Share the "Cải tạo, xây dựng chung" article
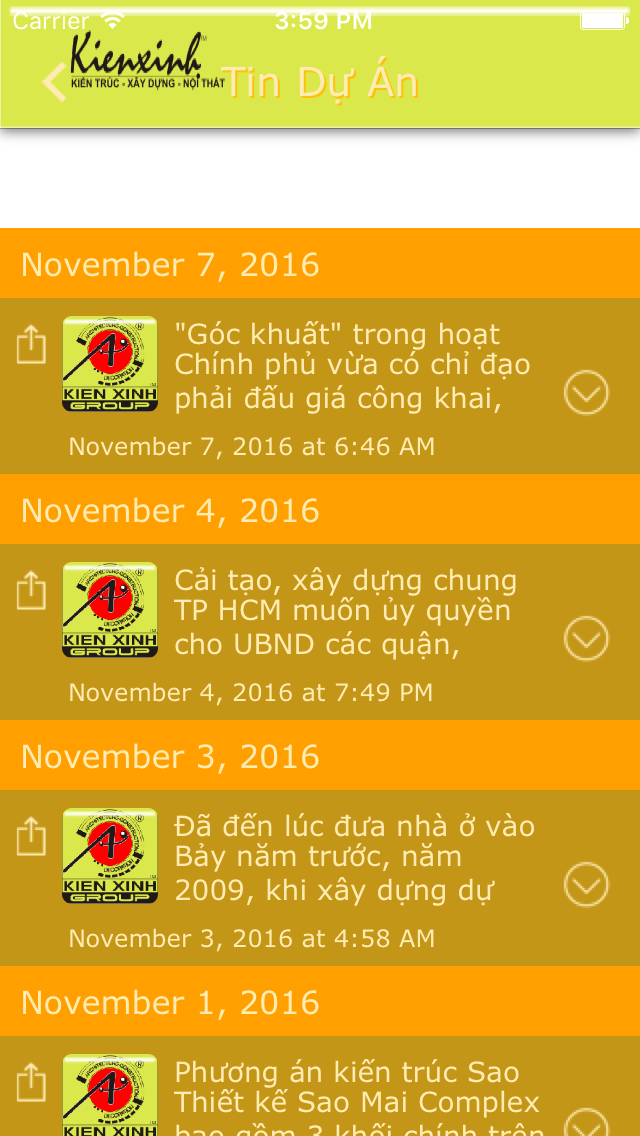The height and width of the screenshot is (1136, 640). (x=31, y=590)
